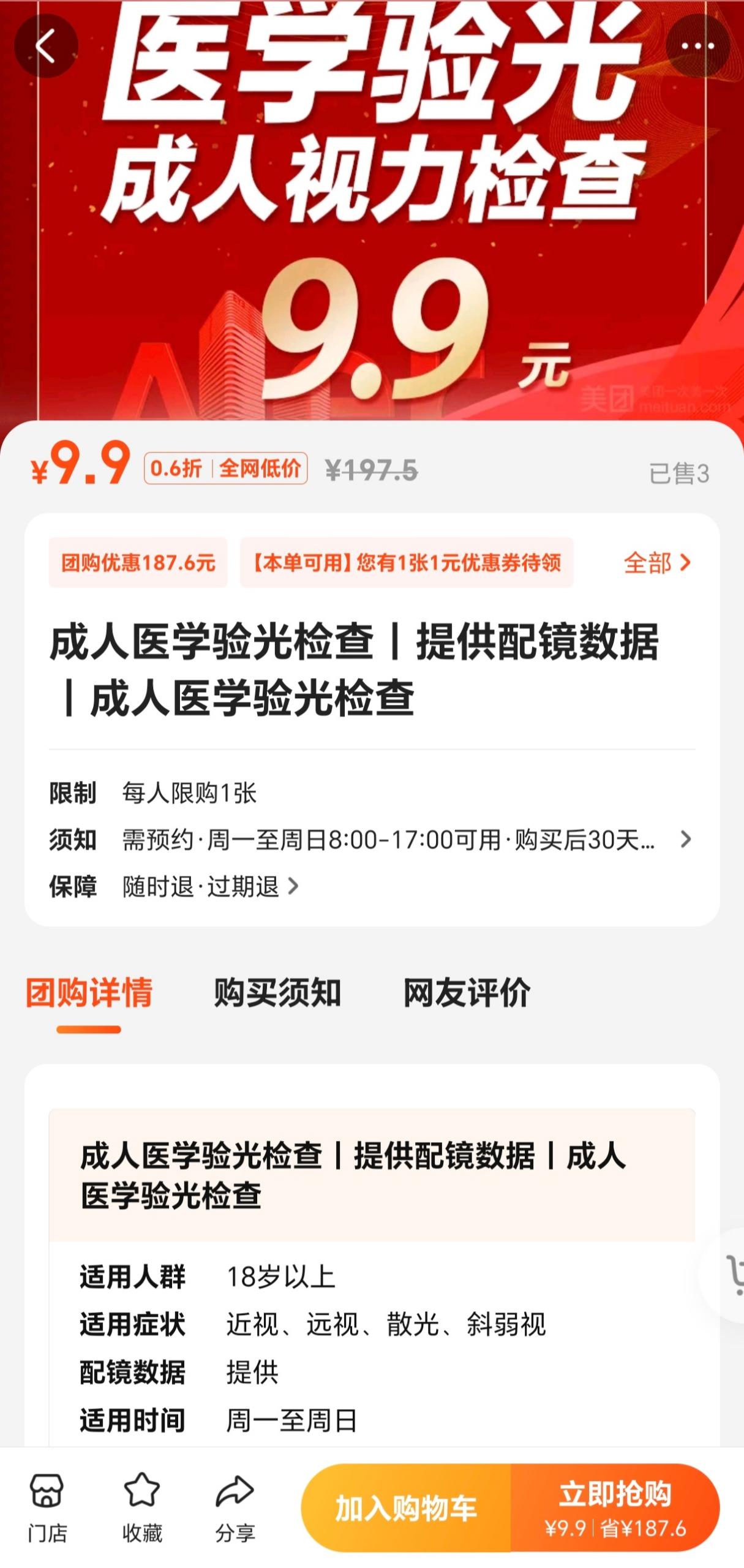
Task: Add this deal to 收藏 favorites
Action: coord(142,1507)
